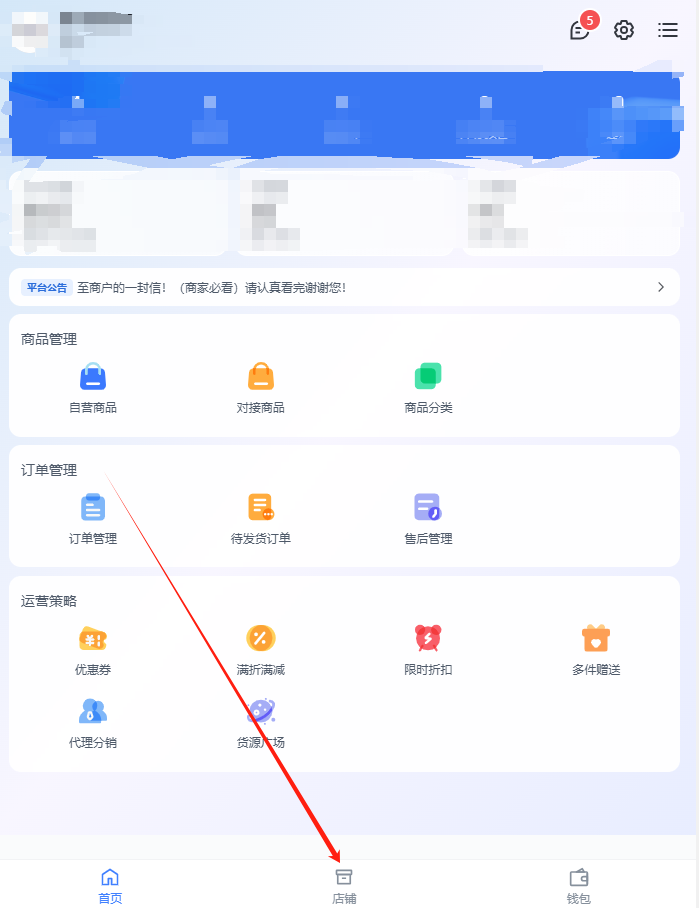
Task: Open the messages icon with badge
Action: pos(580,30)
